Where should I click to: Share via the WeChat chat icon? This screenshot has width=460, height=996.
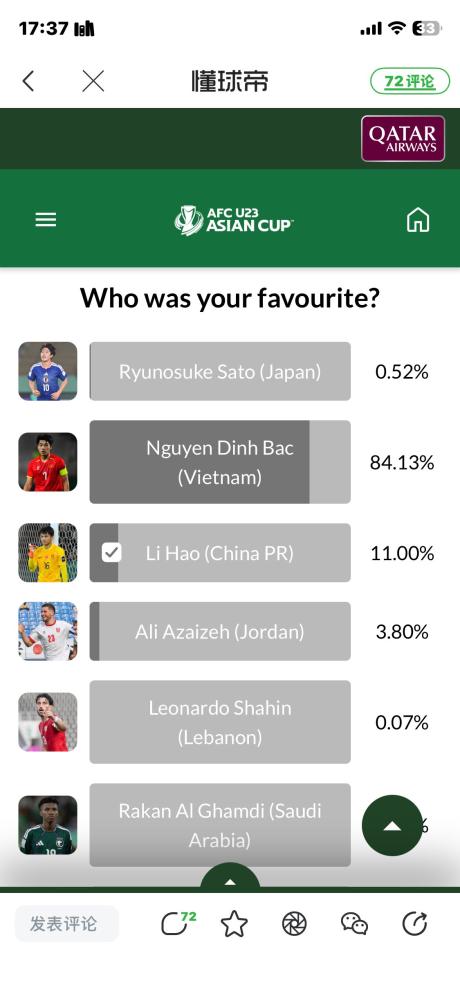(x=355, y=924)
